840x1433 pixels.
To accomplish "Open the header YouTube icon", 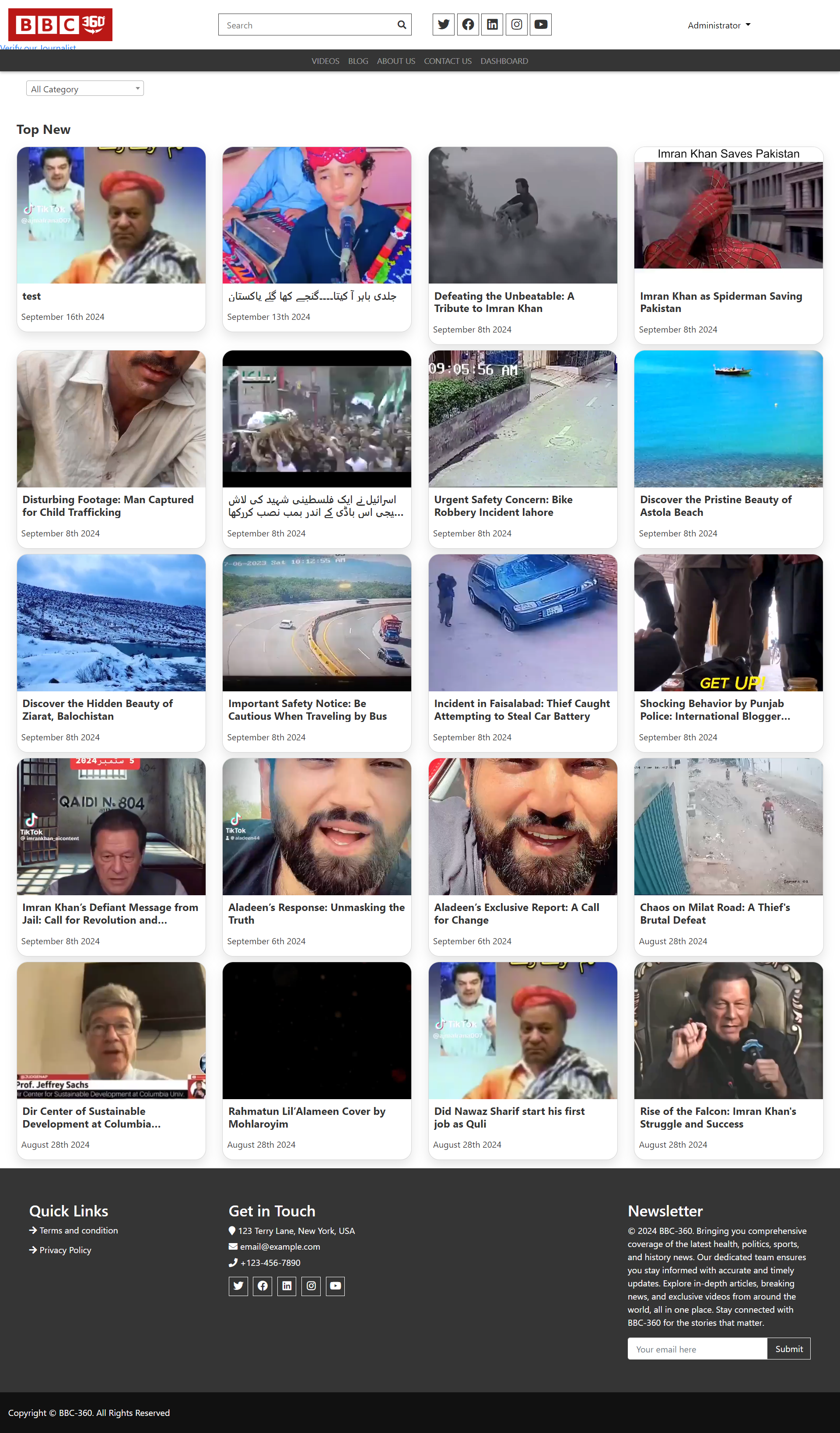I will pos(541,25).
